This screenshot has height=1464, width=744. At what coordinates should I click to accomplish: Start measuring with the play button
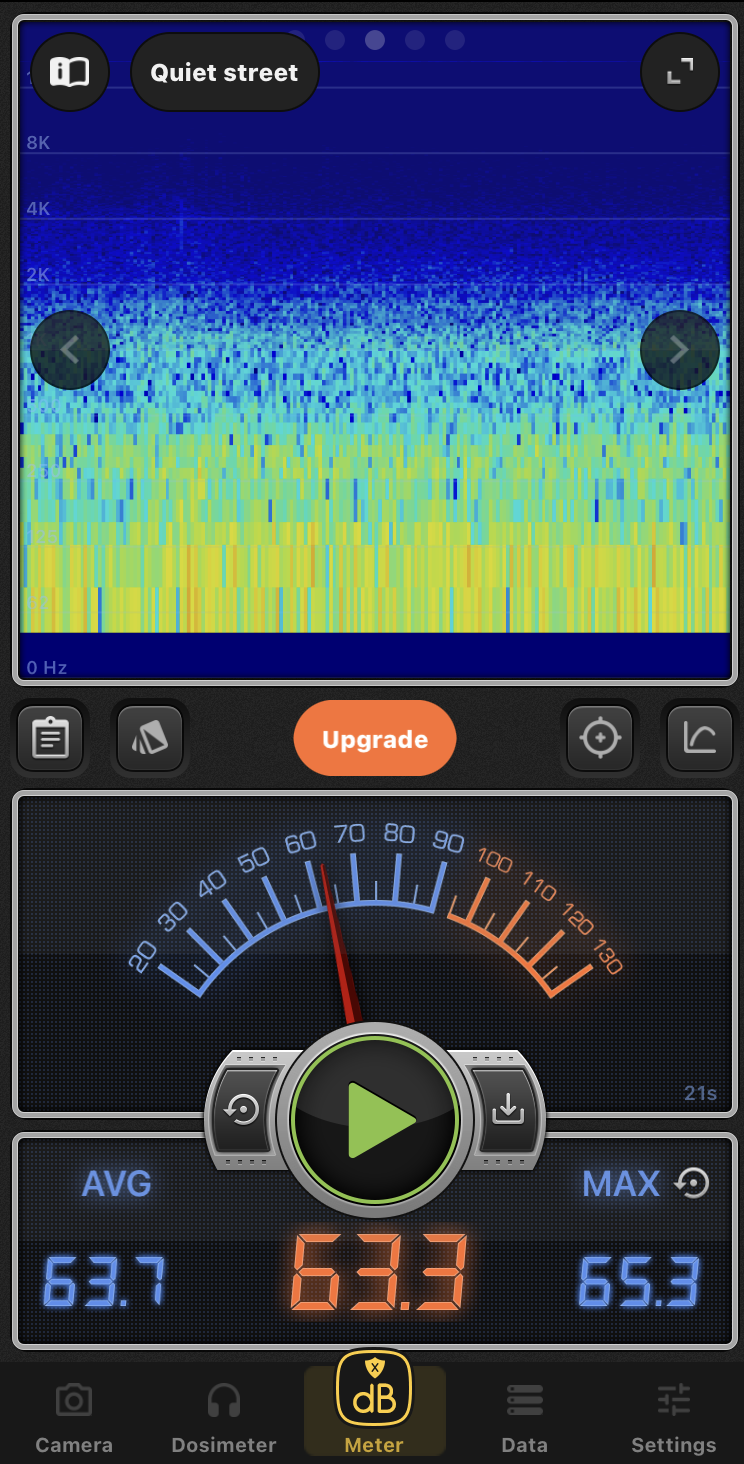(375, 1120)
